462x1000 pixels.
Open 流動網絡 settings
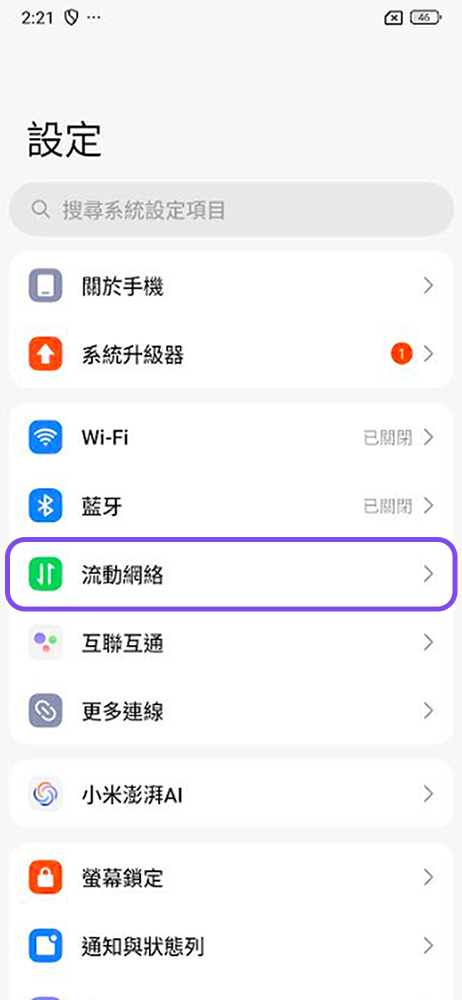pos(231,574)
